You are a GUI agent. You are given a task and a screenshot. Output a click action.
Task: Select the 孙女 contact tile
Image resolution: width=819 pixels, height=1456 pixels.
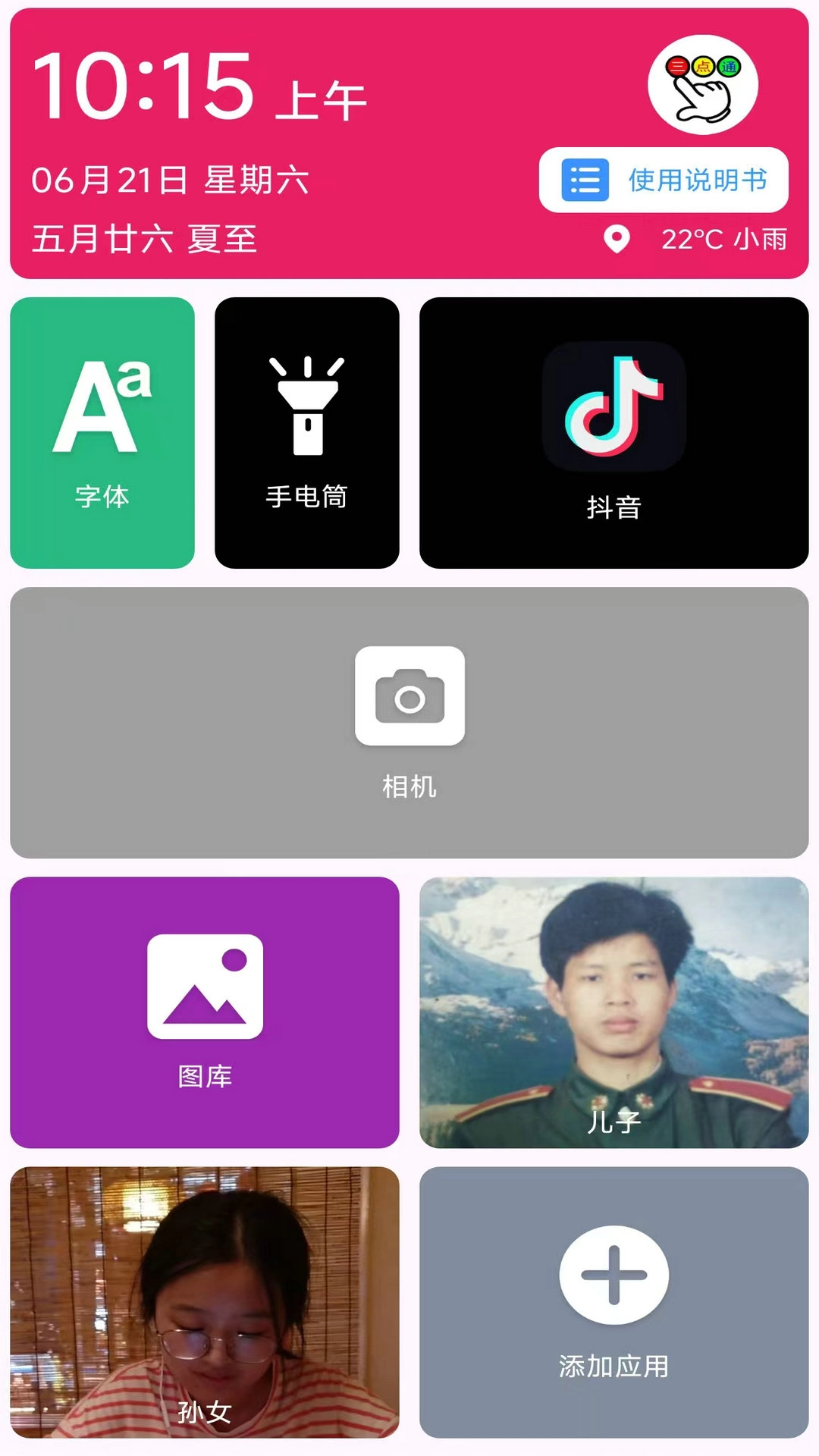205,1301
